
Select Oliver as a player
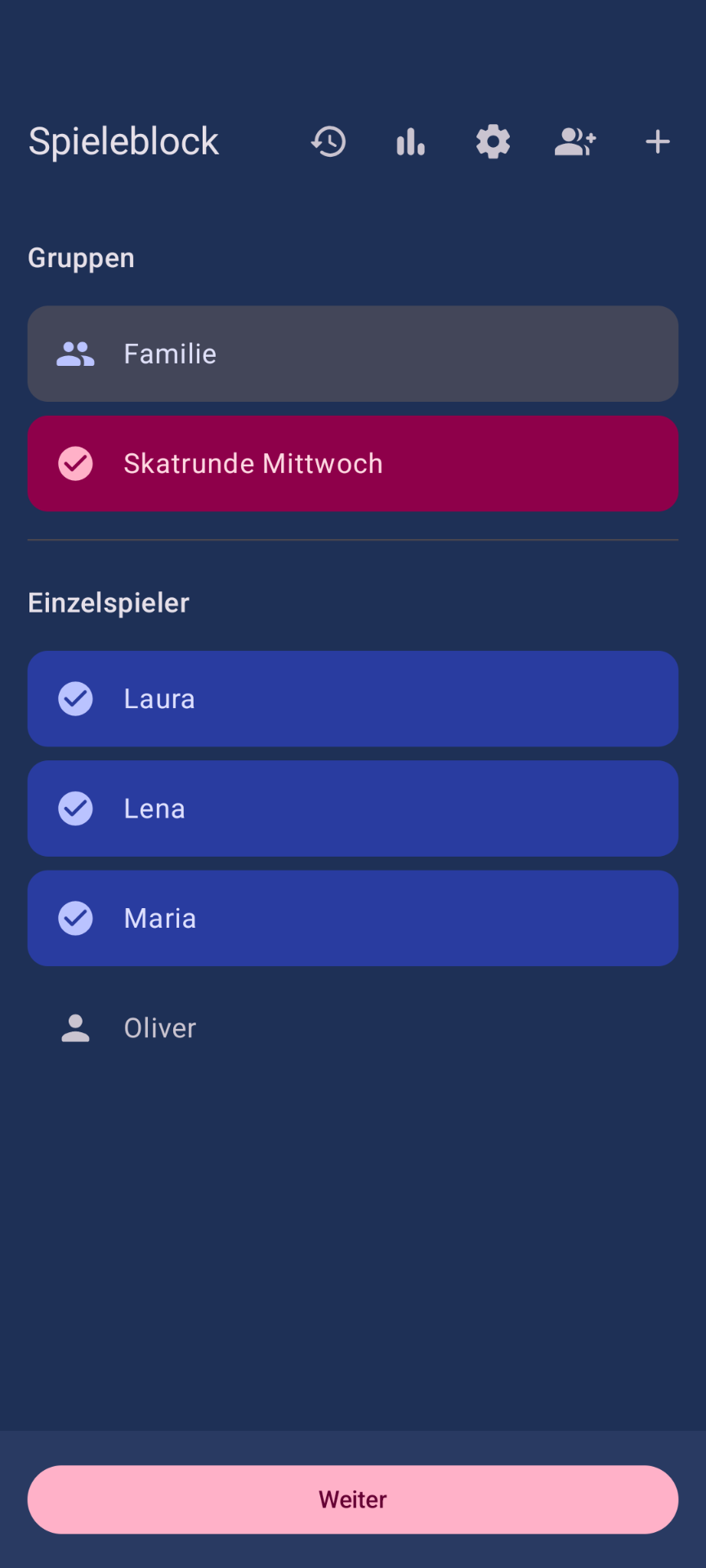coord(353,1028)
